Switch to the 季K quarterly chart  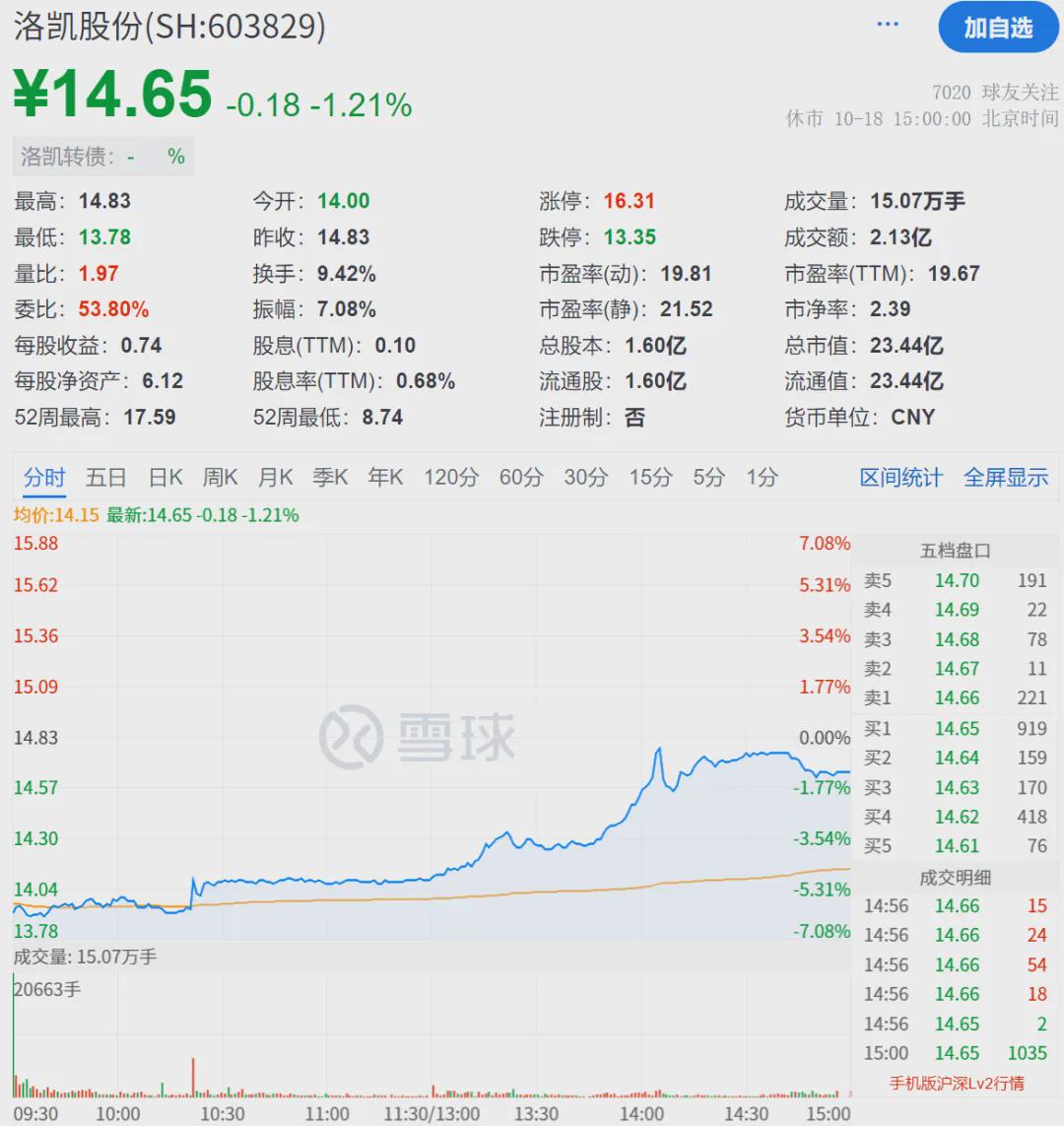330,478
